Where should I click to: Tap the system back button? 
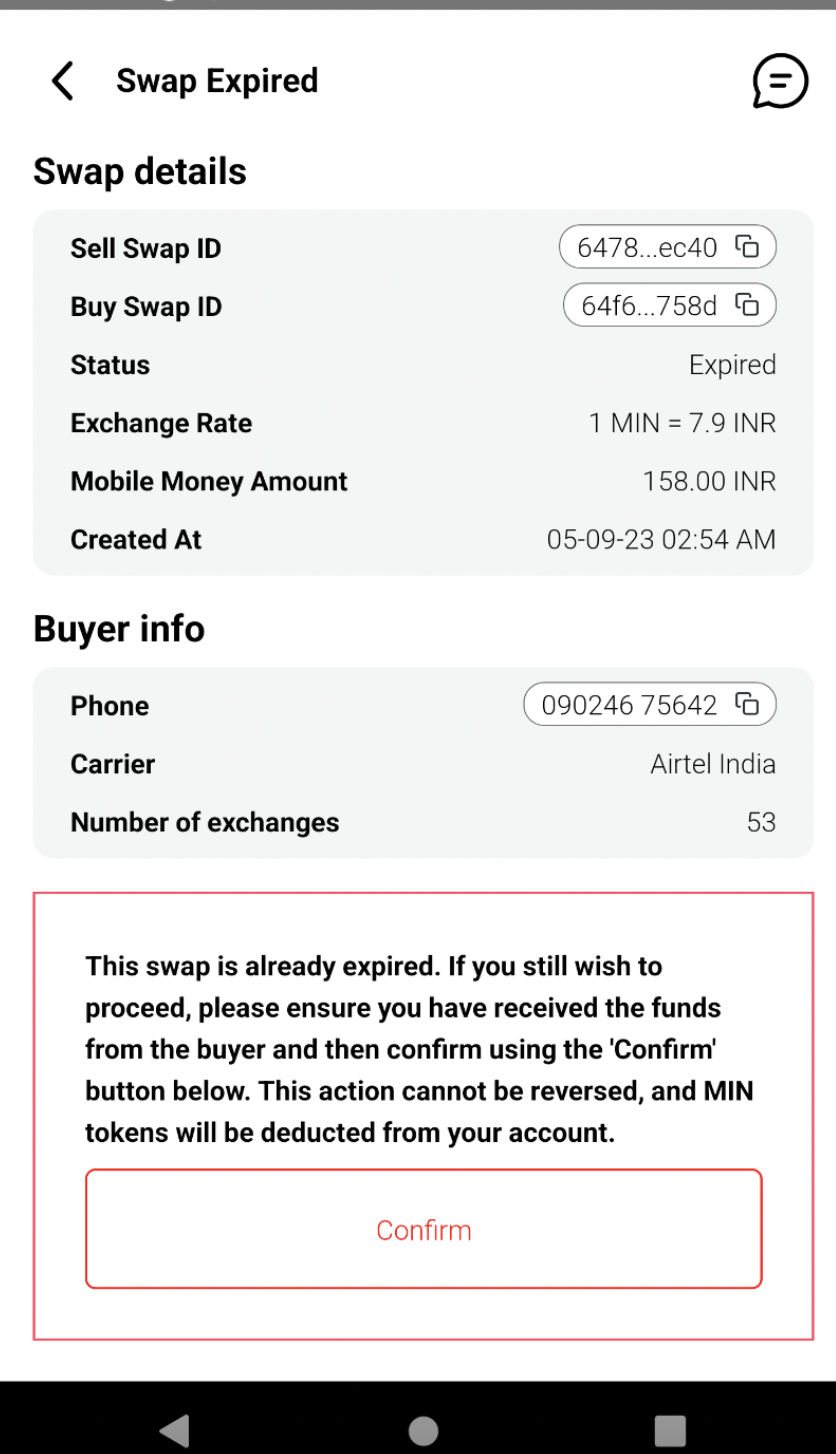174,1429
